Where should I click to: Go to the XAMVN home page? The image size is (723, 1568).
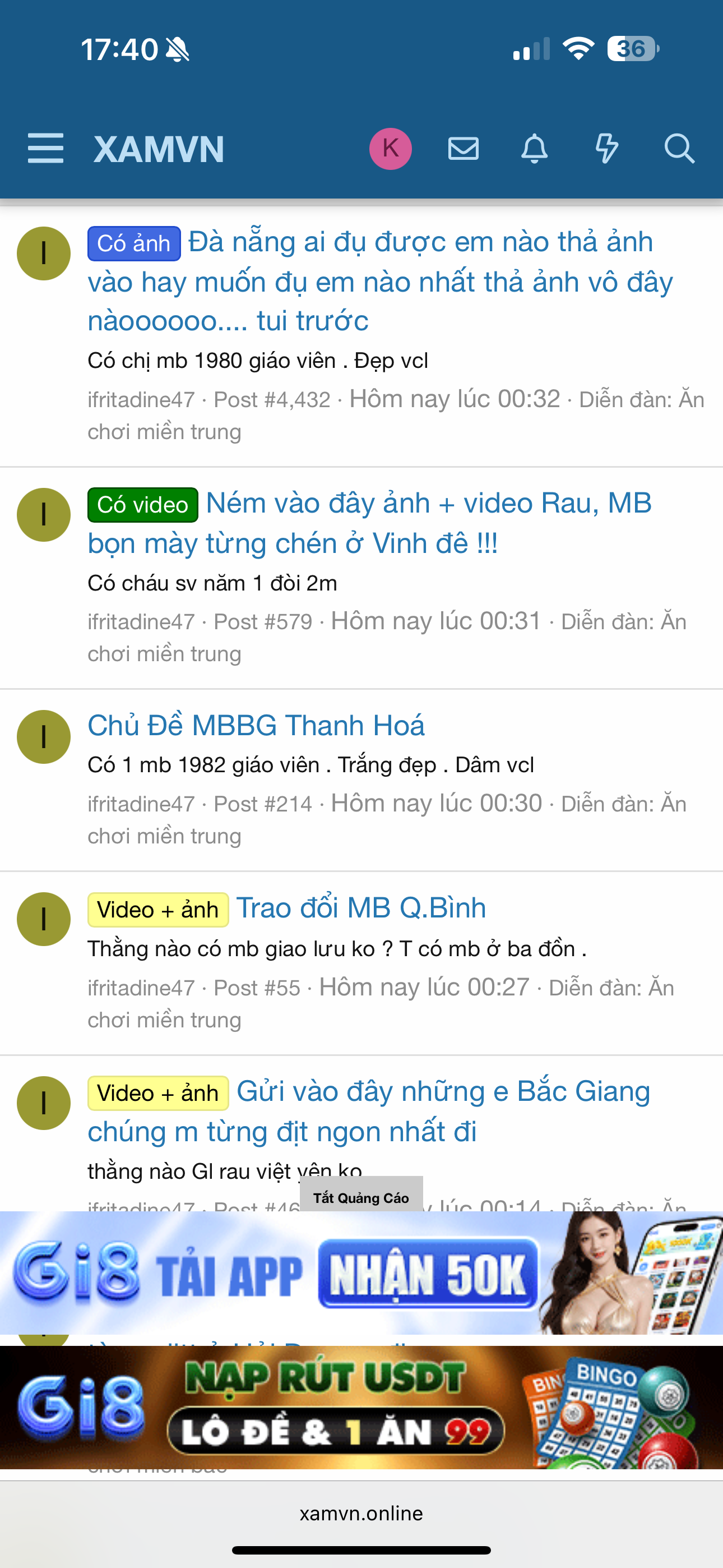[x=159, y=149]
